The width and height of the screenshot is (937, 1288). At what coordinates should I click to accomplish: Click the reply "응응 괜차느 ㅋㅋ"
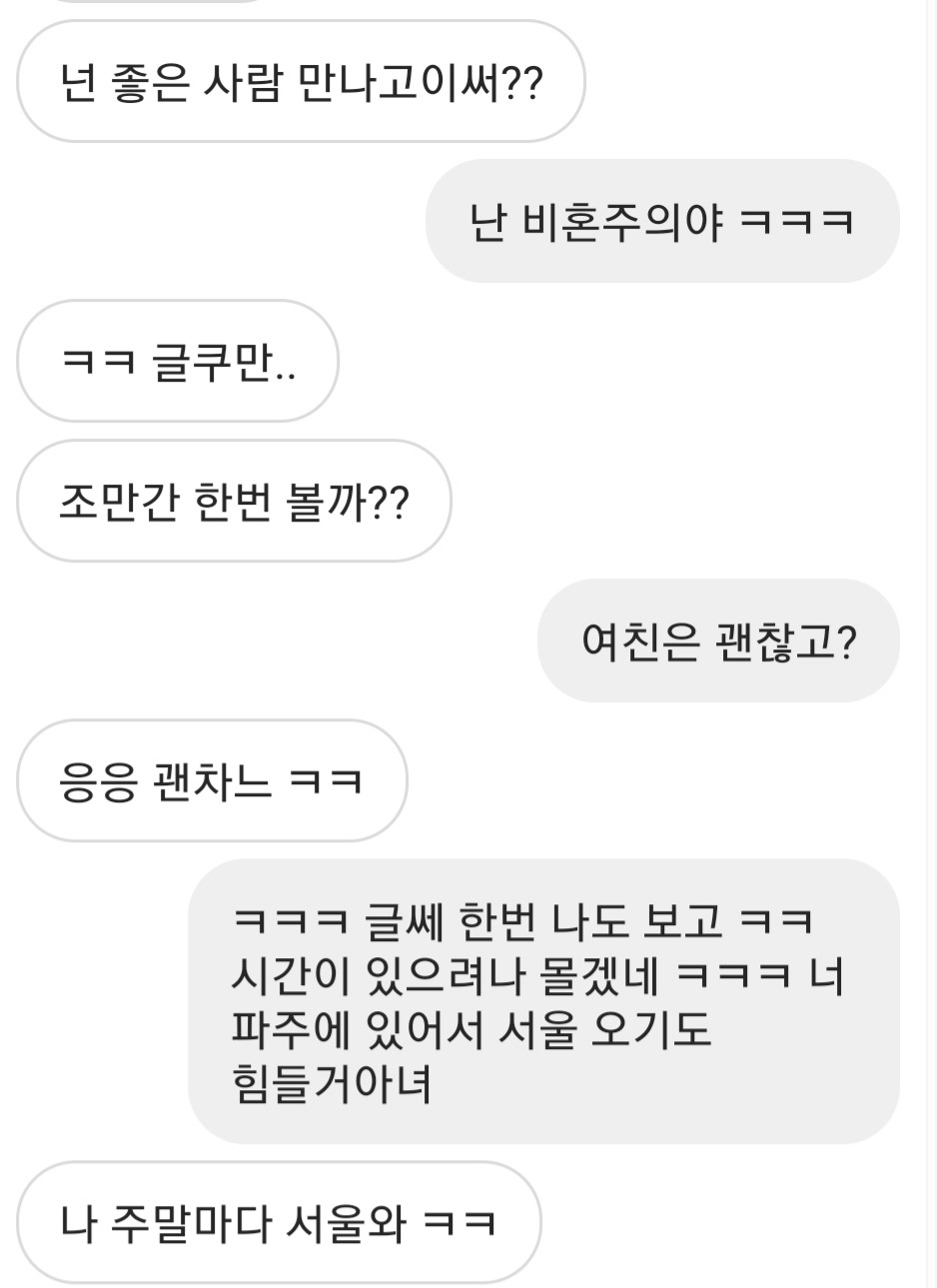(210, 784)
